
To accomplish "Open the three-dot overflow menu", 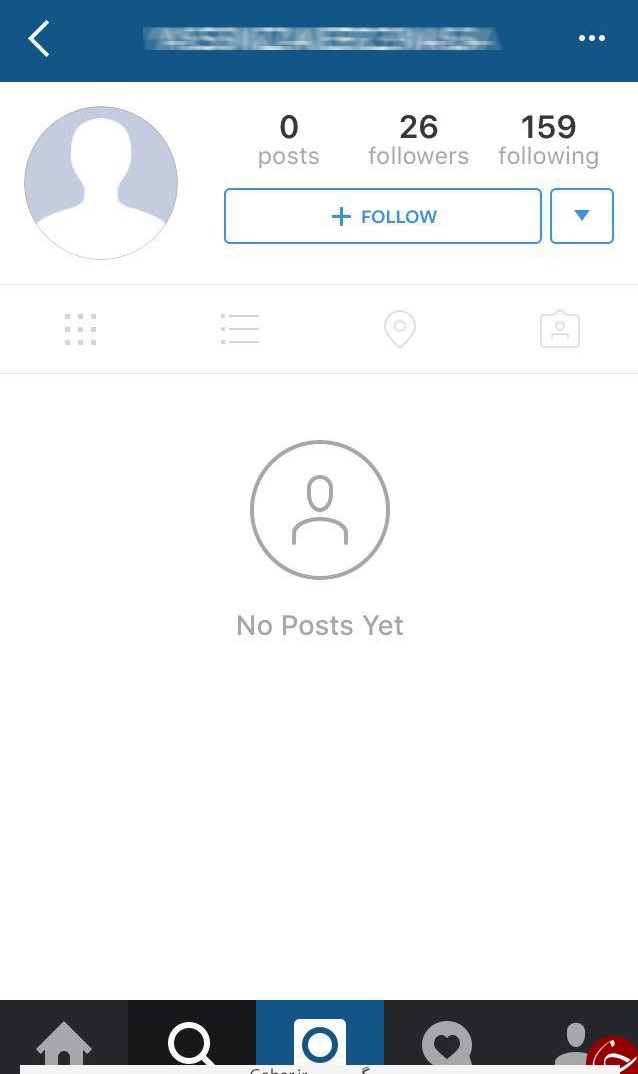I will point(591,38).
